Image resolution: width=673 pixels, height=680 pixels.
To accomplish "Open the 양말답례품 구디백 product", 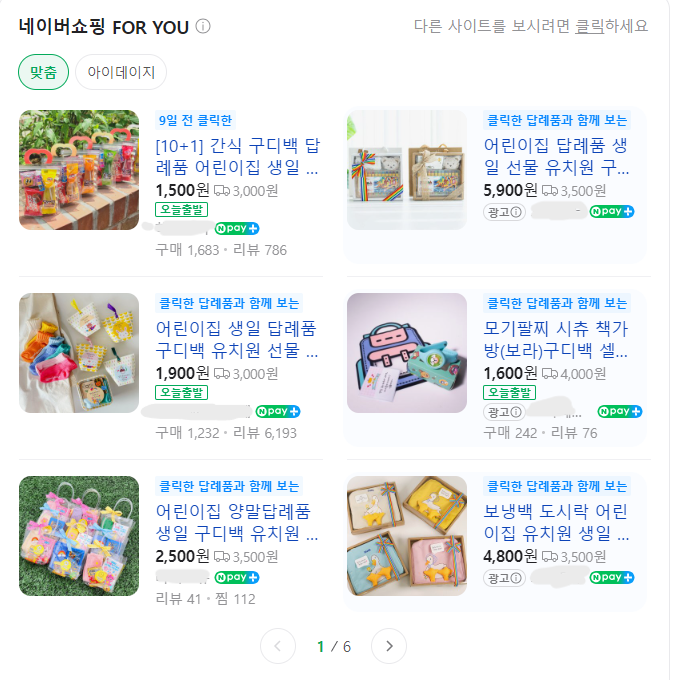I will 237,522.
